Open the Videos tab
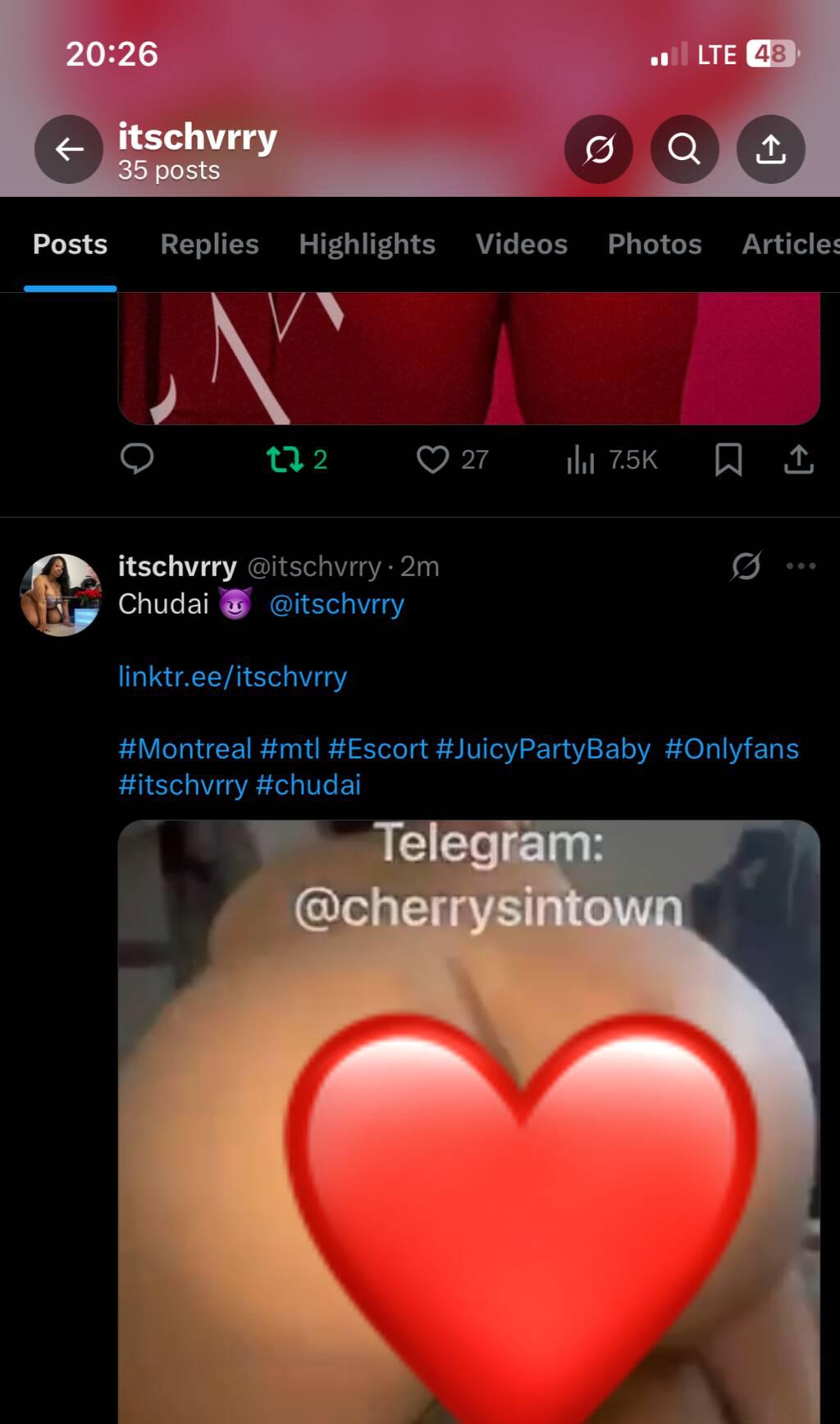 (521, 244)
